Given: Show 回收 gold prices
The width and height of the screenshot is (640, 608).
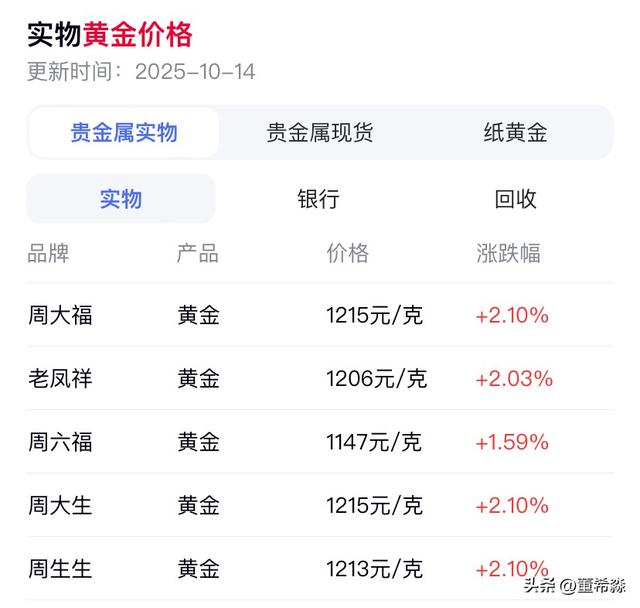Looking at the screenshot, I should pyautogui.click(x=515, y=199).
